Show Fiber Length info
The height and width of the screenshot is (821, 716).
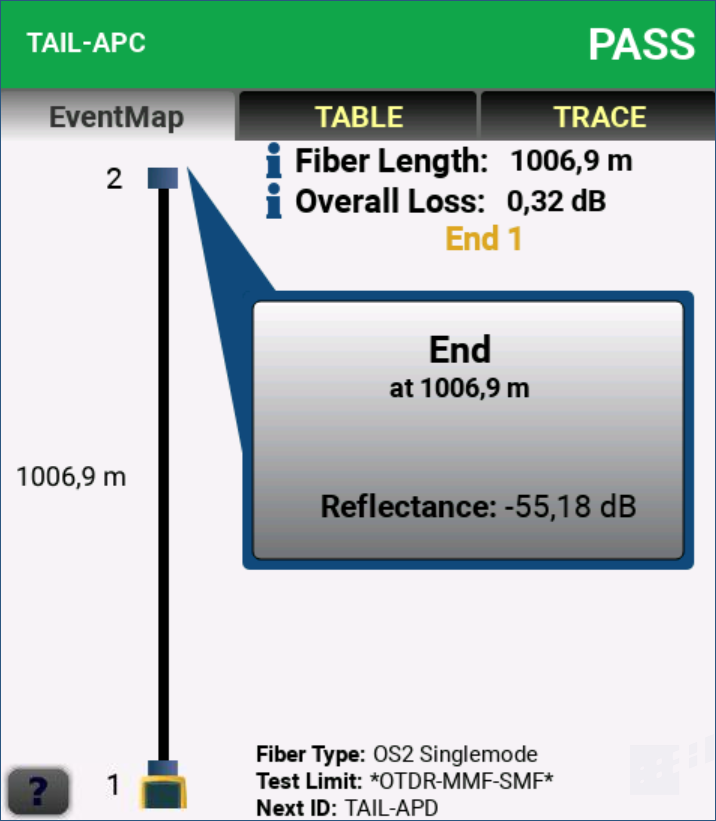click(x=274, y=160)
